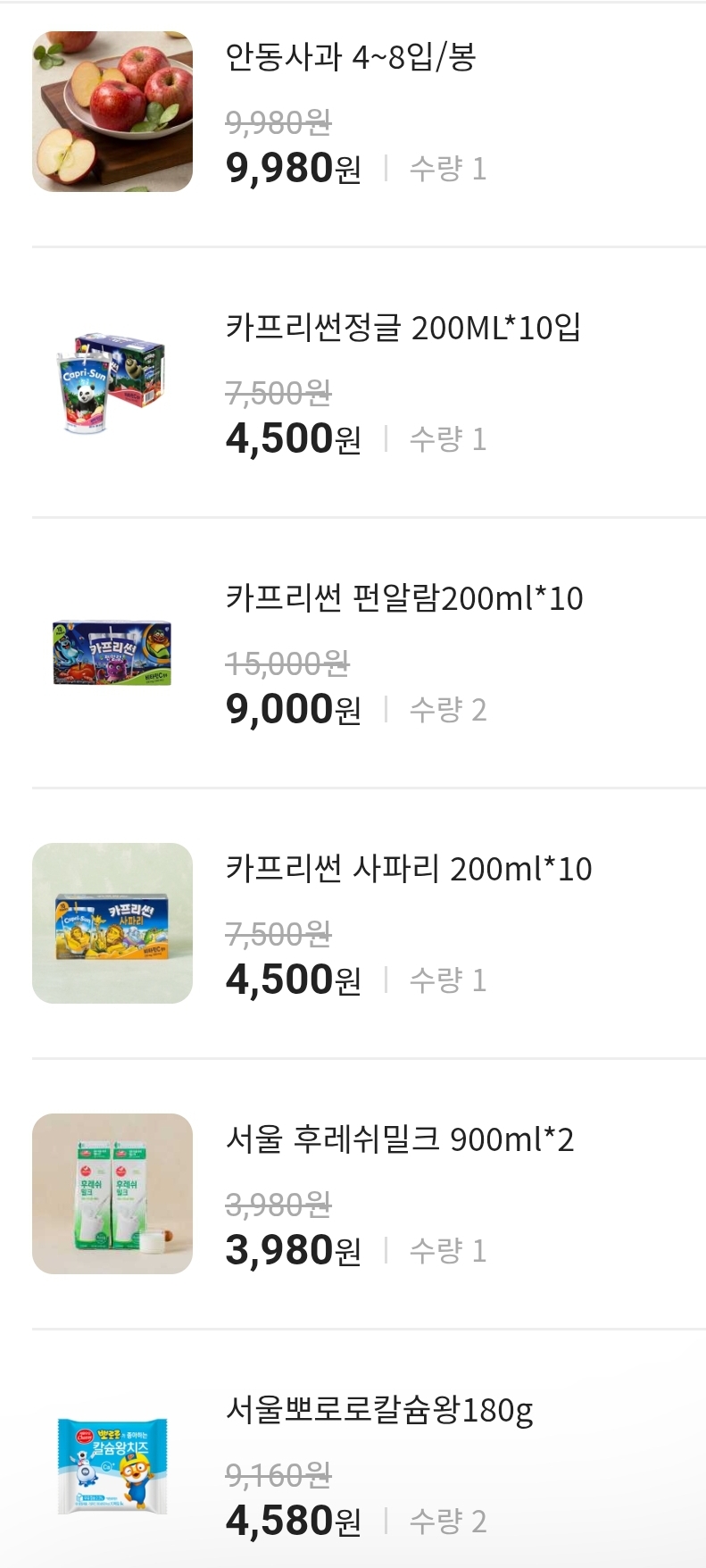This screenshot has height=1568, width=706.
Task: Click the 수량 1 field for 안동사과
Action: 448,167
